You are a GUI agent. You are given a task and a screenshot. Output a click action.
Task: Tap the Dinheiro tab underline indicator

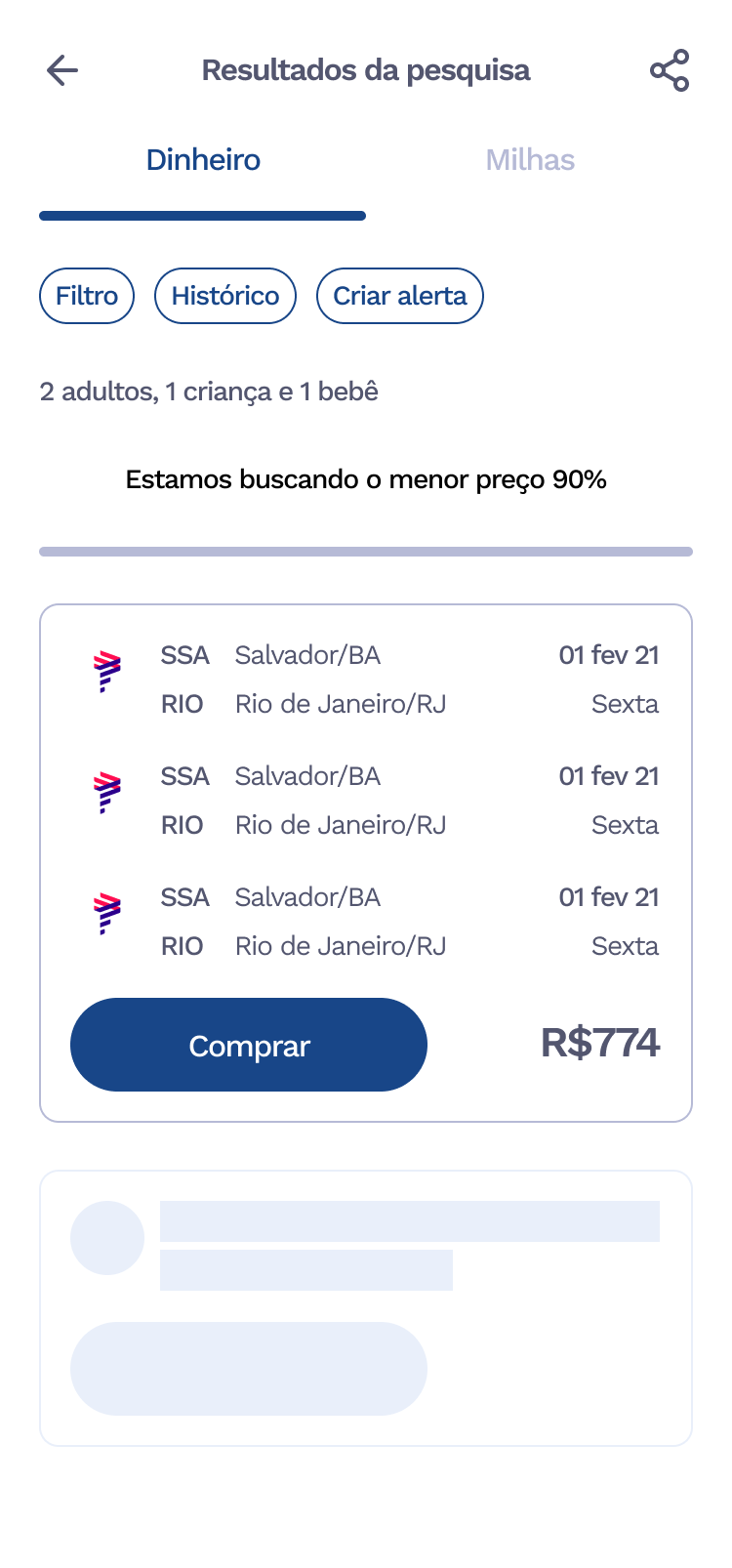tap(201, 217)
